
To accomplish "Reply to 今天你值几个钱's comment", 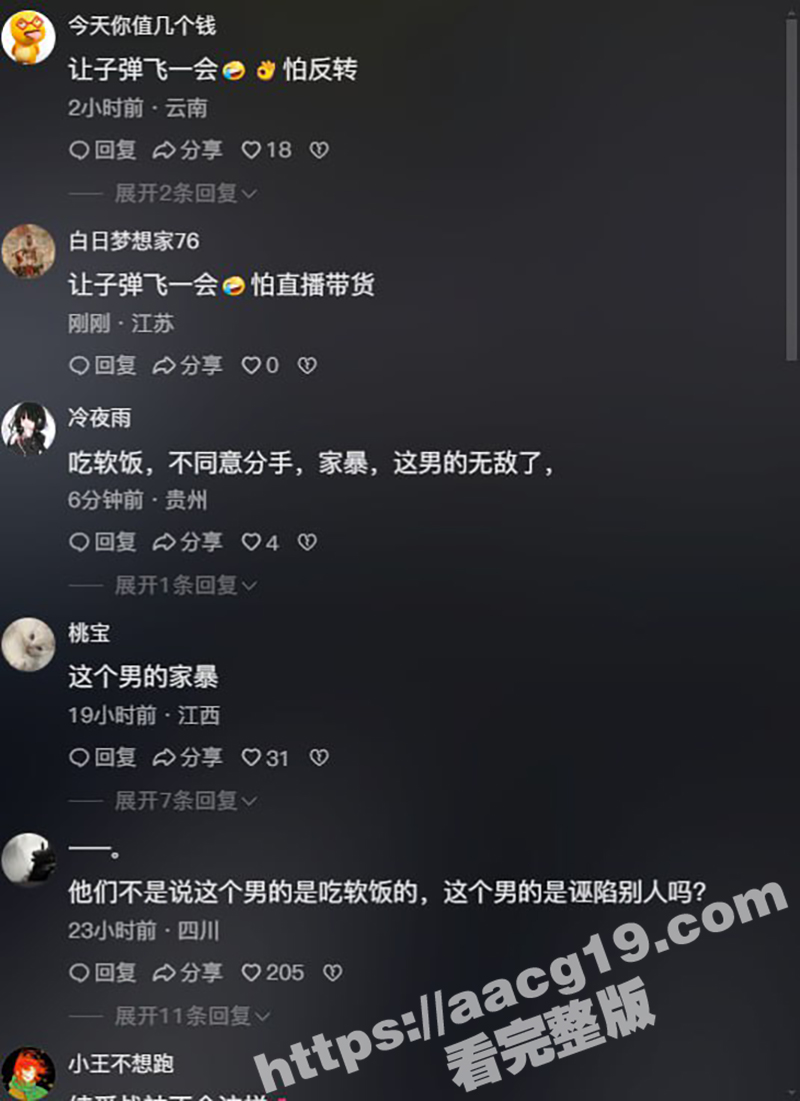I will click(x=102, y=150).
